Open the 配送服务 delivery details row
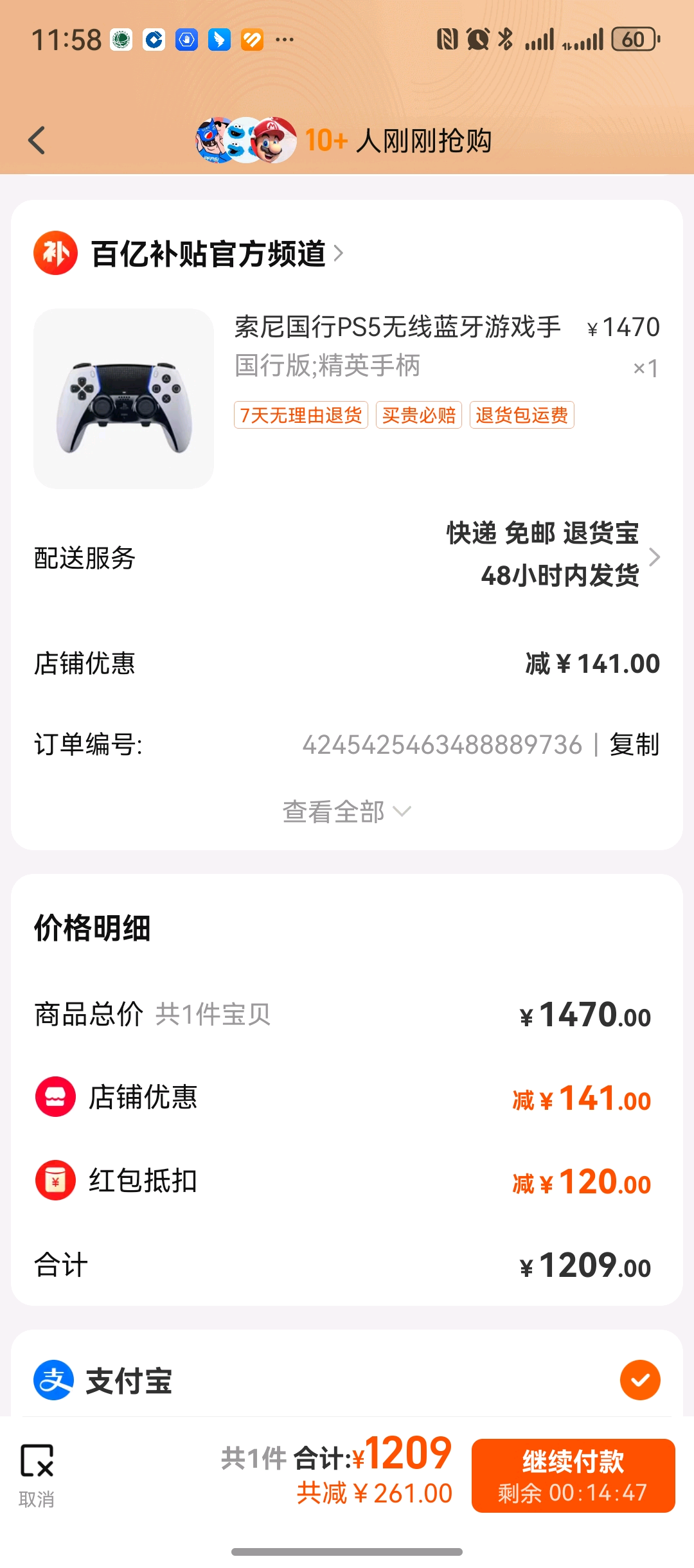 pyautogui.click(x=347, y=556)
